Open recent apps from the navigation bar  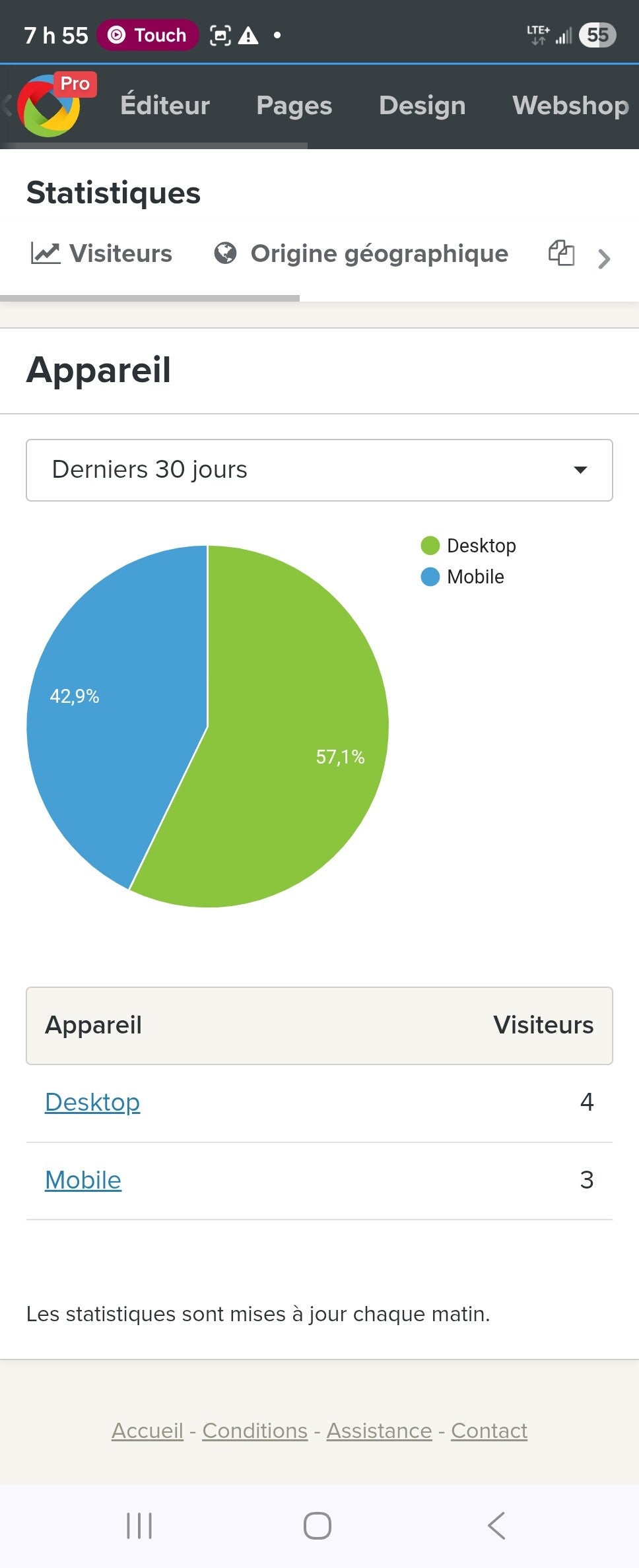tap(139, 1525)
